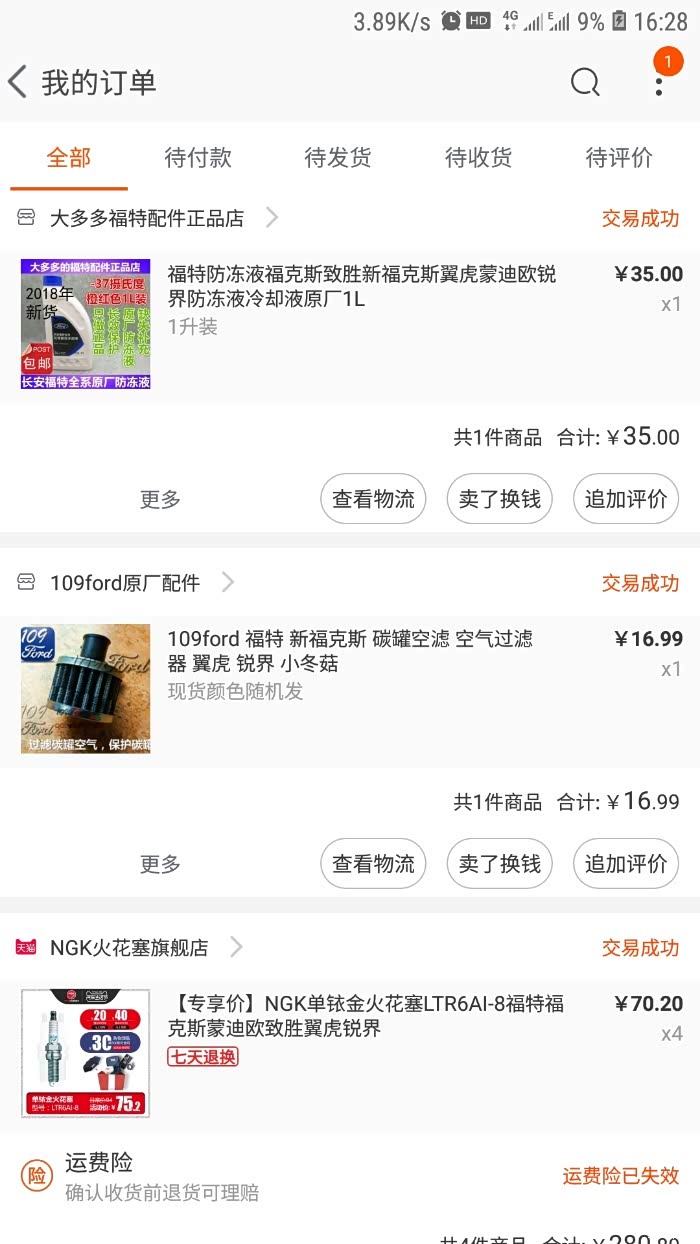Open the 109ford原厂配件 shop

(126, 583)
